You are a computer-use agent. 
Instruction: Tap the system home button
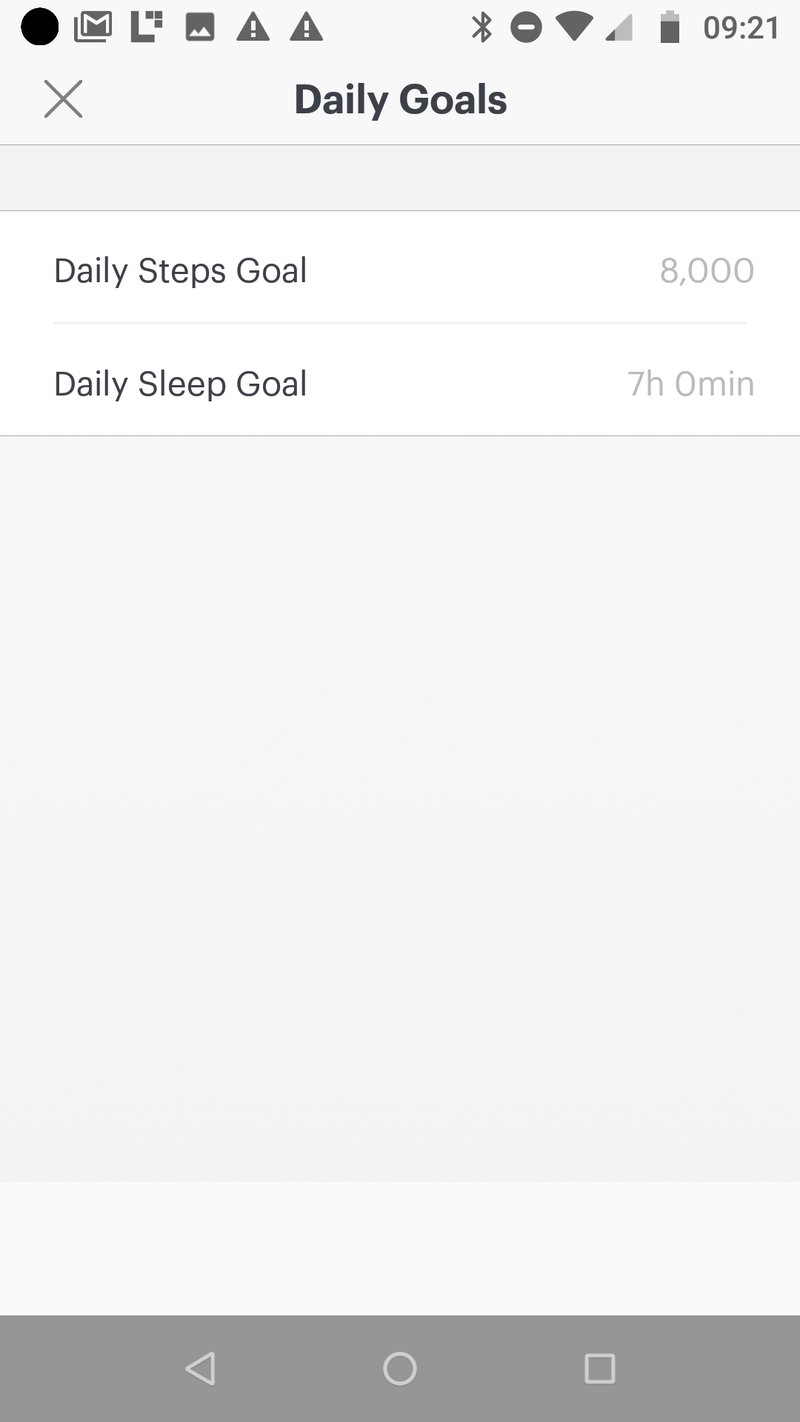(400, 1368)
